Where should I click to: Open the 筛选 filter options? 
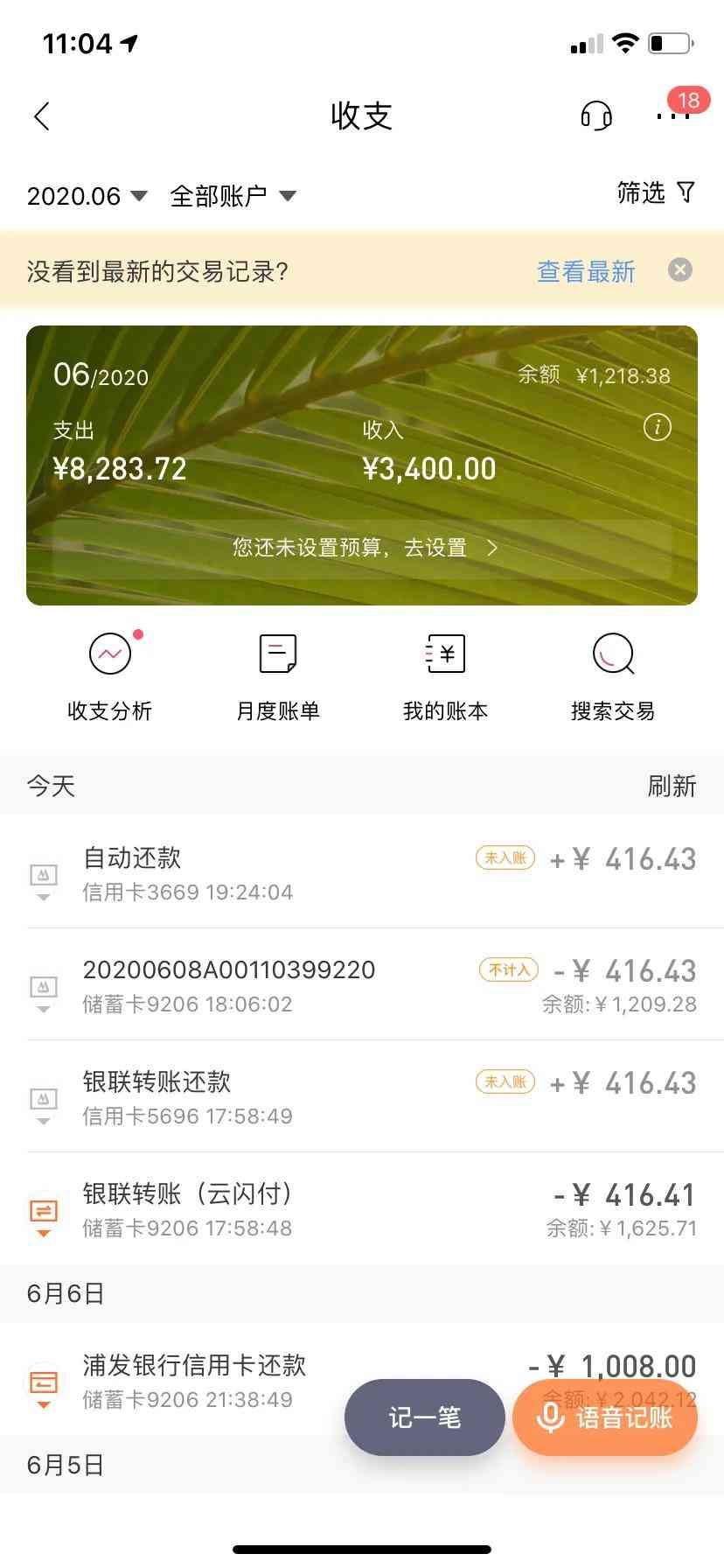655,192
